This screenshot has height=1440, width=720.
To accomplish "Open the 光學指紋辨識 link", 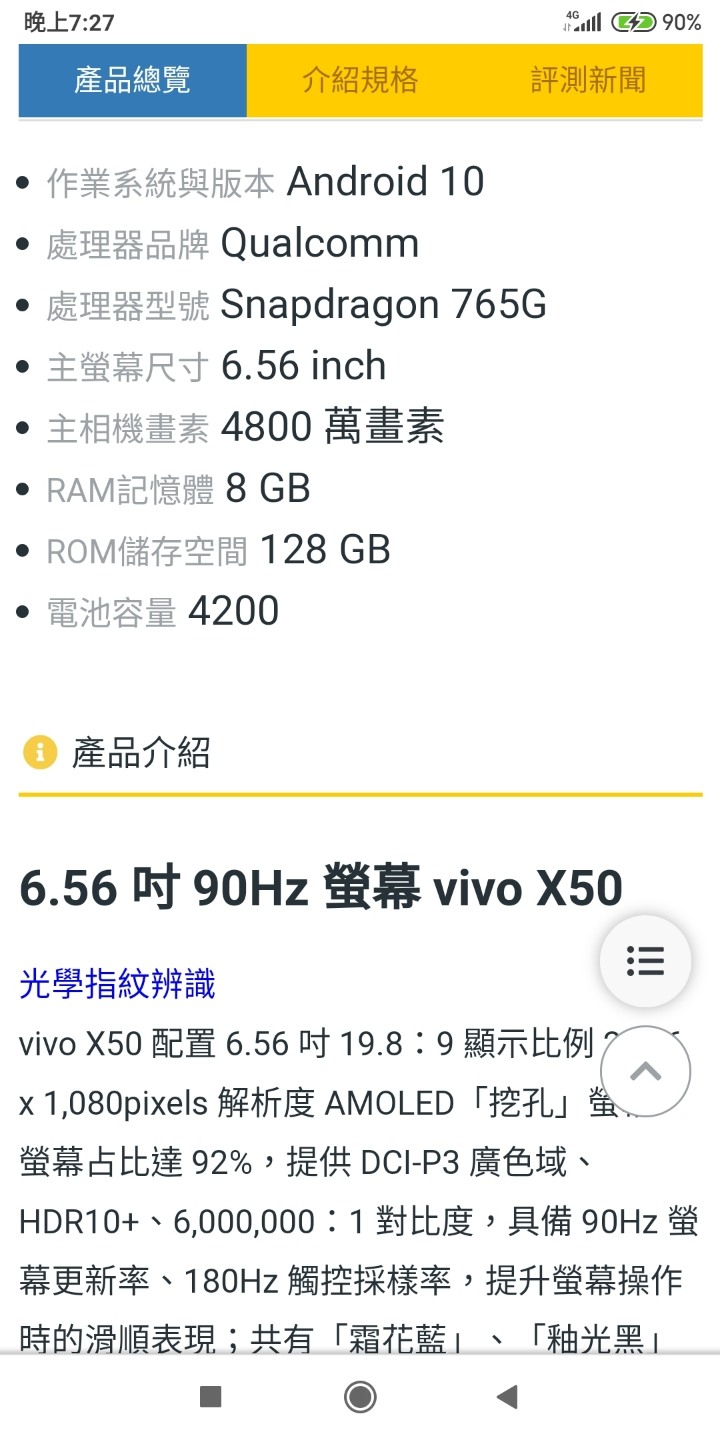I will [x=117, y=984].
